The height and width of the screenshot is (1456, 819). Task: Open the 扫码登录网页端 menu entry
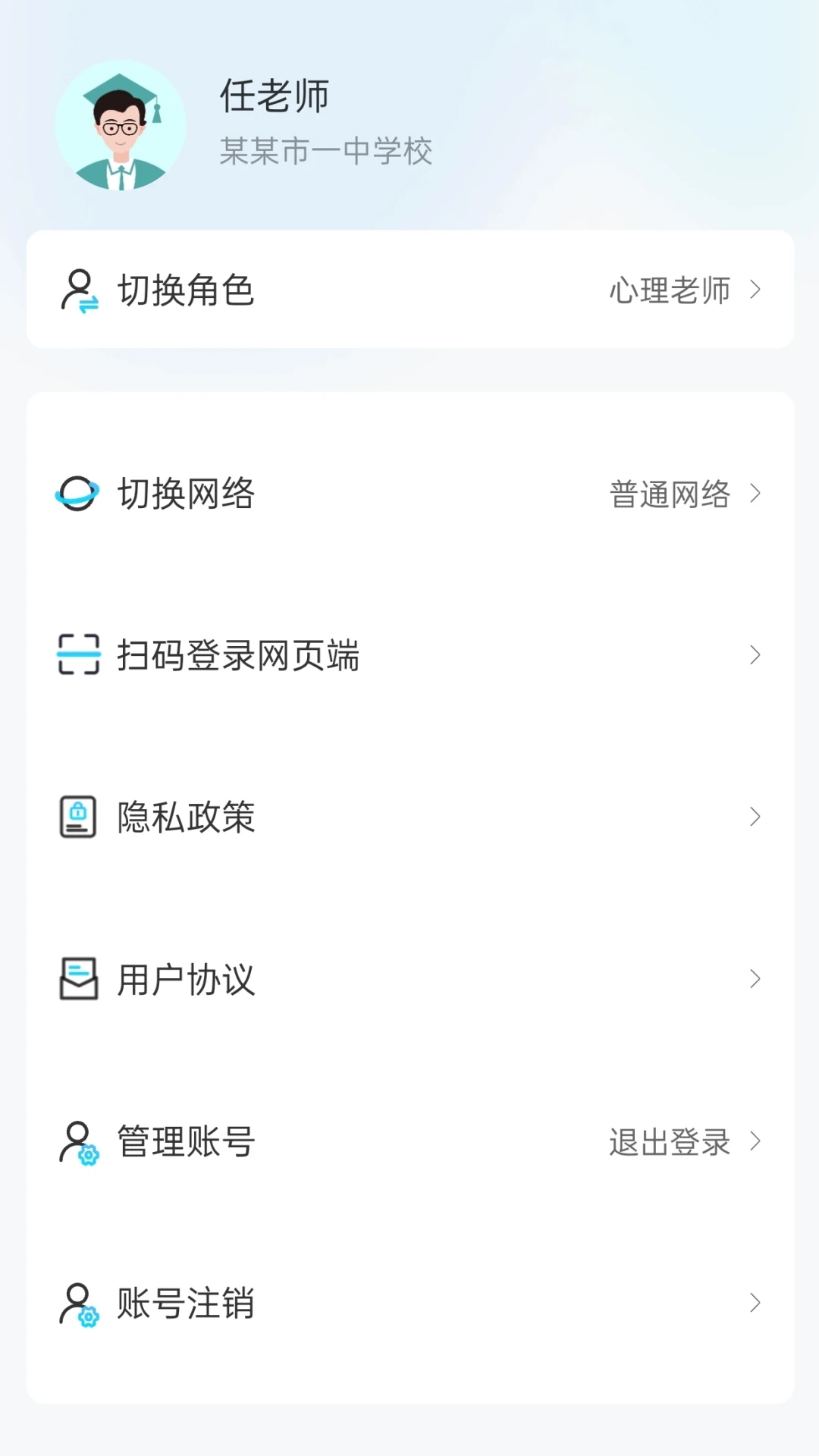pos(238,657)
